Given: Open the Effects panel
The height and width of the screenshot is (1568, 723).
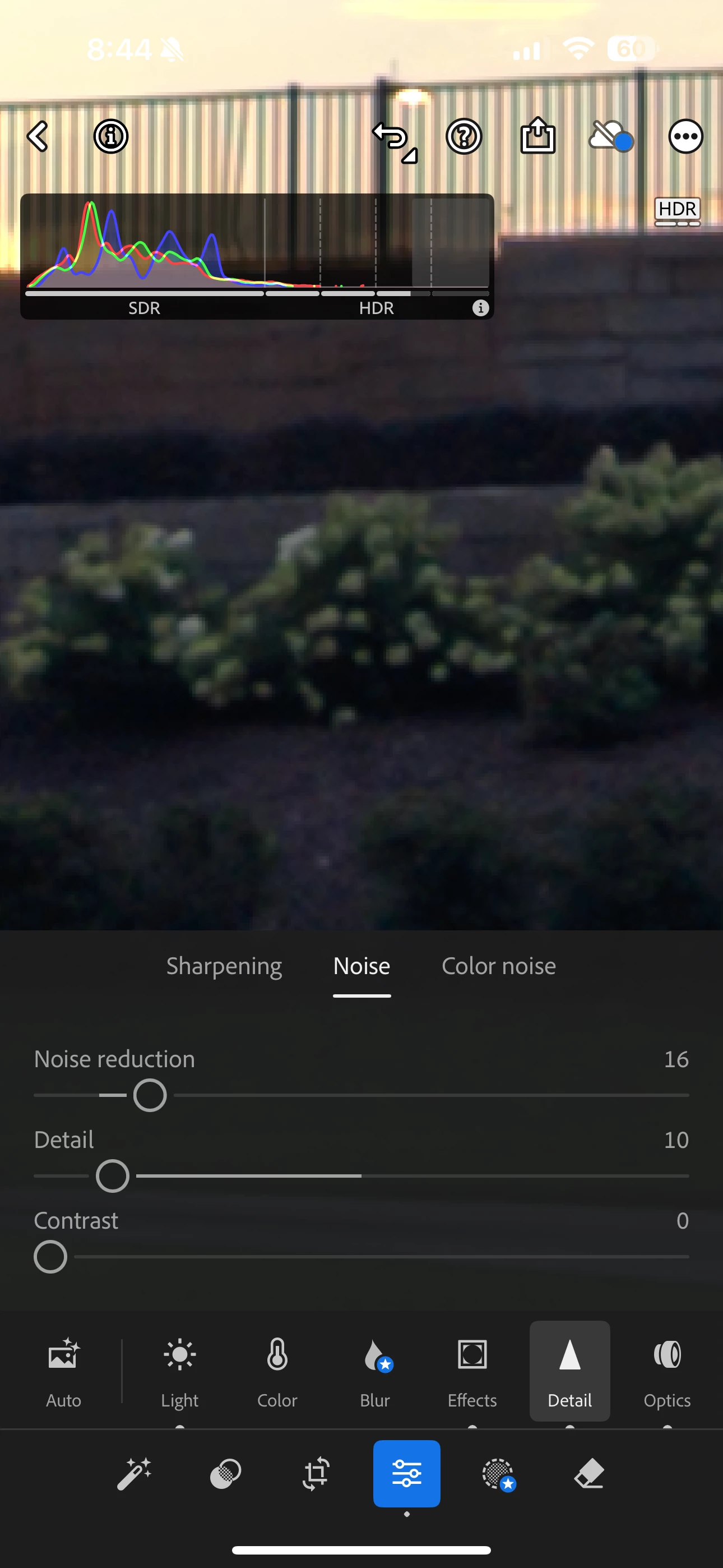Looking at the screenshot, I should [472, 1371].
